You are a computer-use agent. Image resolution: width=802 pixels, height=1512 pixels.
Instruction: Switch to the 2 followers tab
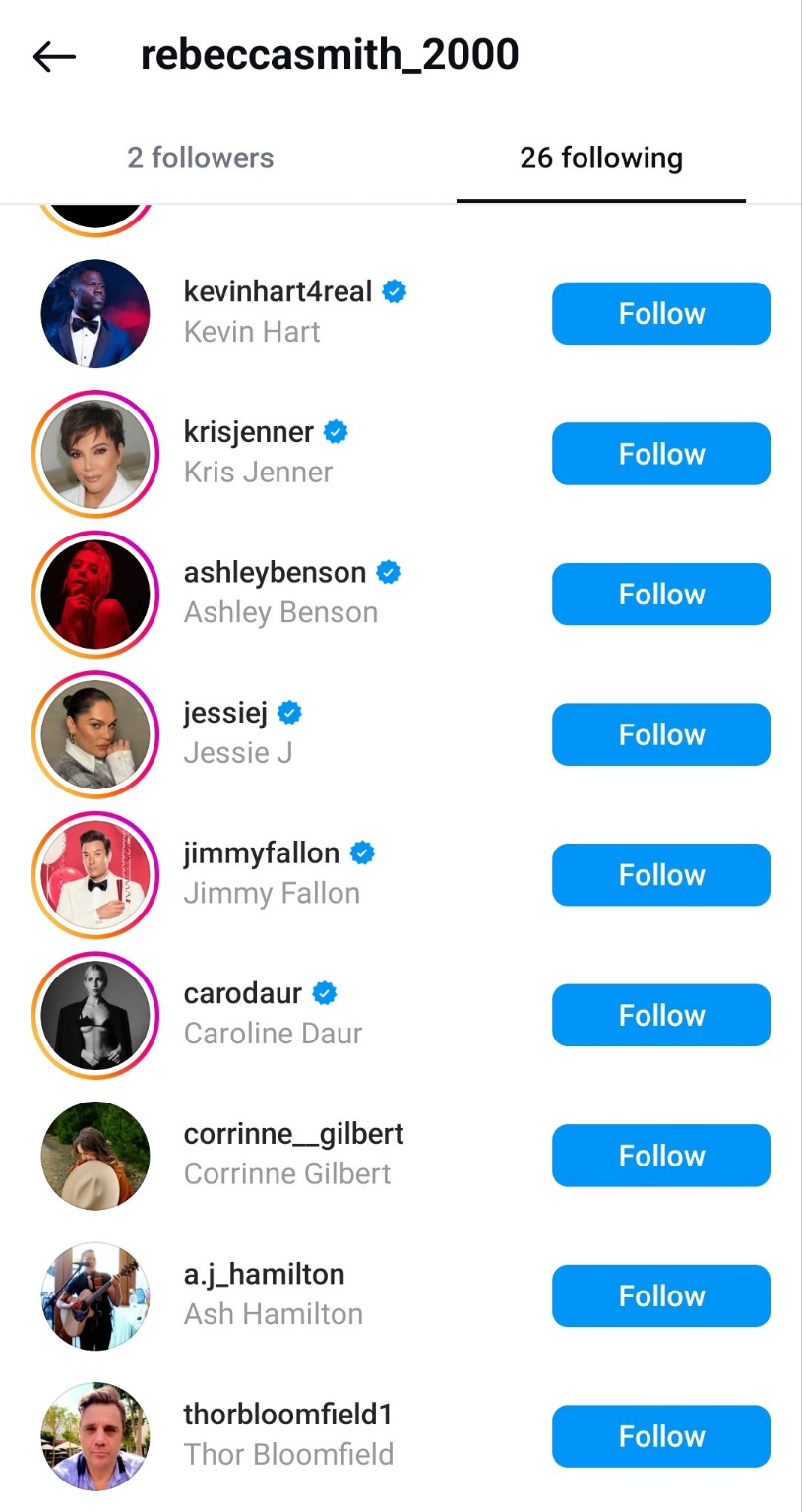201,157
